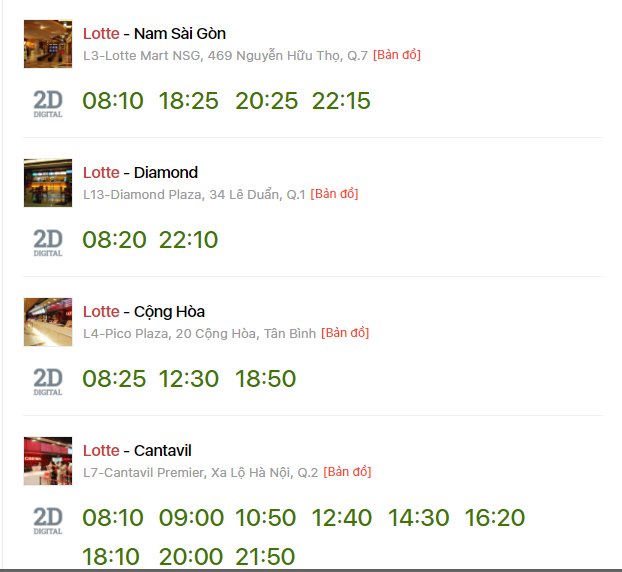Select 09:00 showtime at Lotte Cantavil
Screen dimensions: 622x572
coord(189,518)
